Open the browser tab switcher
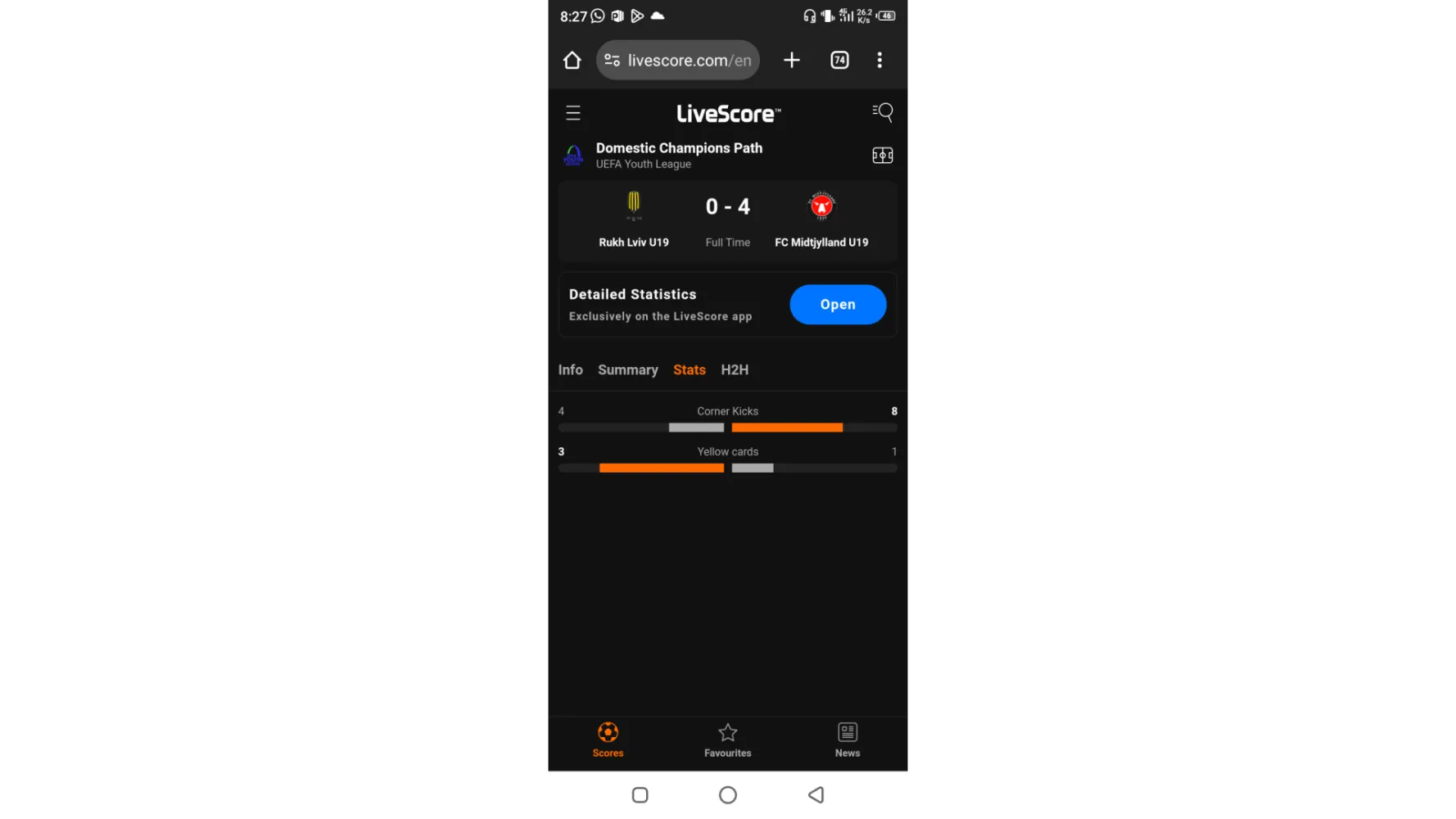1456x819 pixels. point(839,61)
